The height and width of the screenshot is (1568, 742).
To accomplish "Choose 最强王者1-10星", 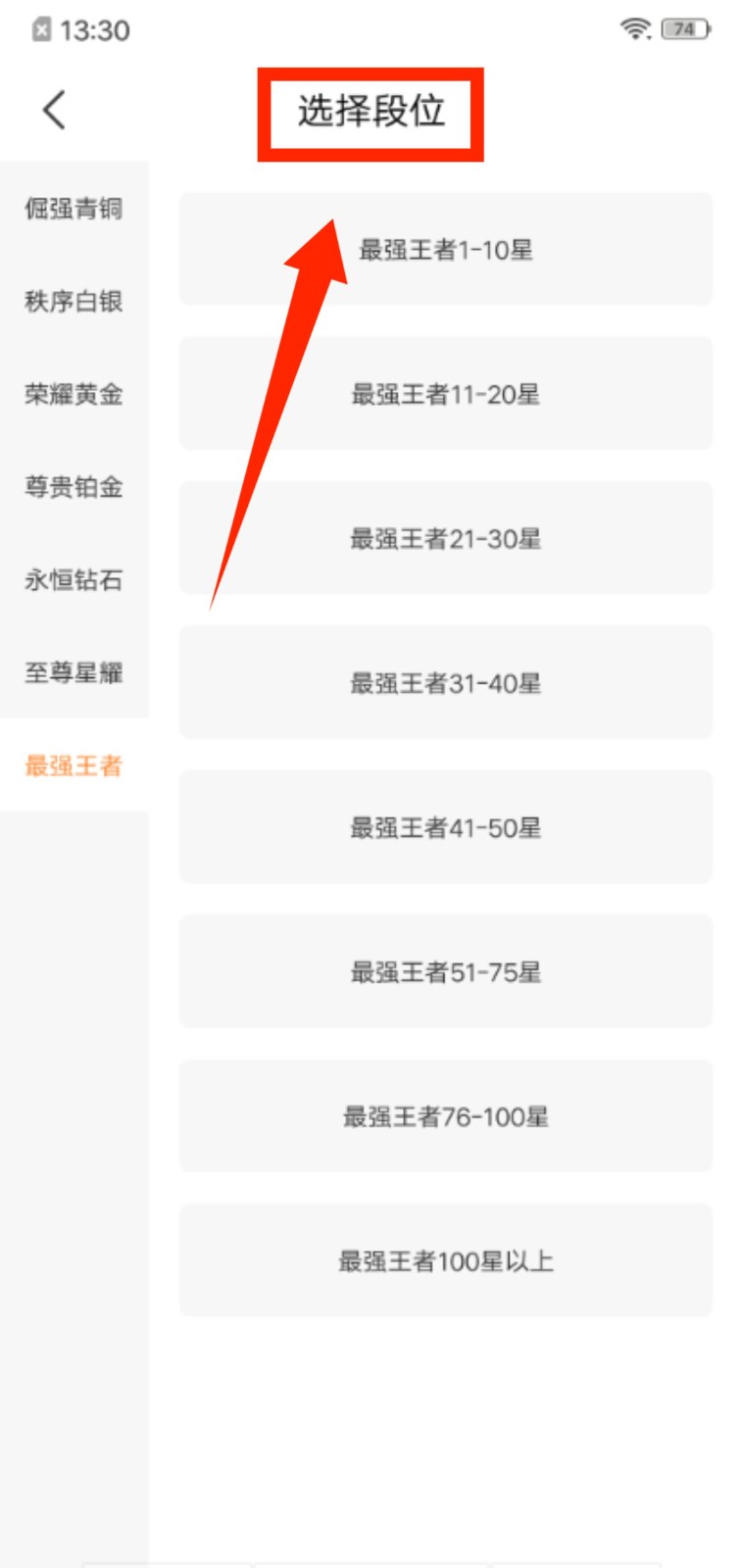I will tap(445, 250).
